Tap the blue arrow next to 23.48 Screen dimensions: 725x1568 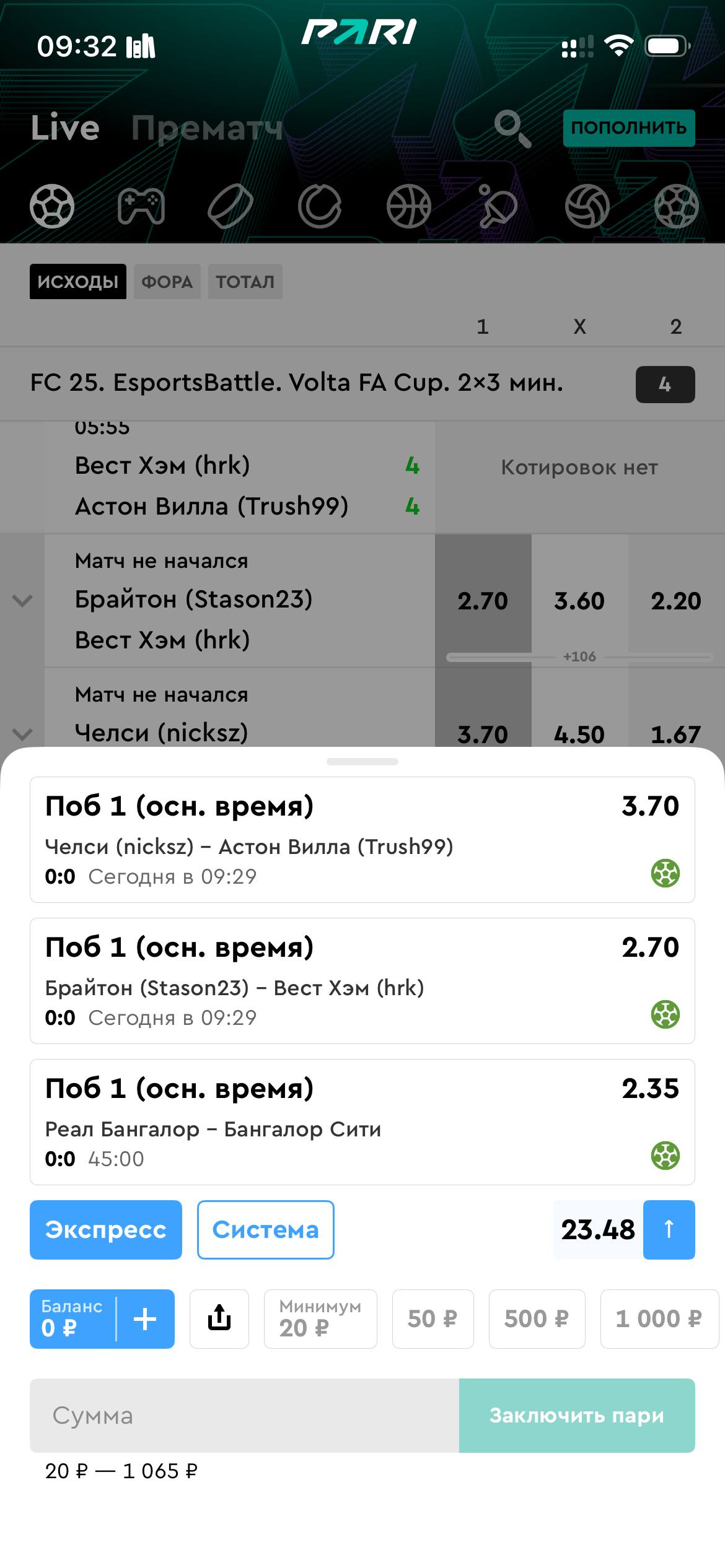coord(669,1230)
